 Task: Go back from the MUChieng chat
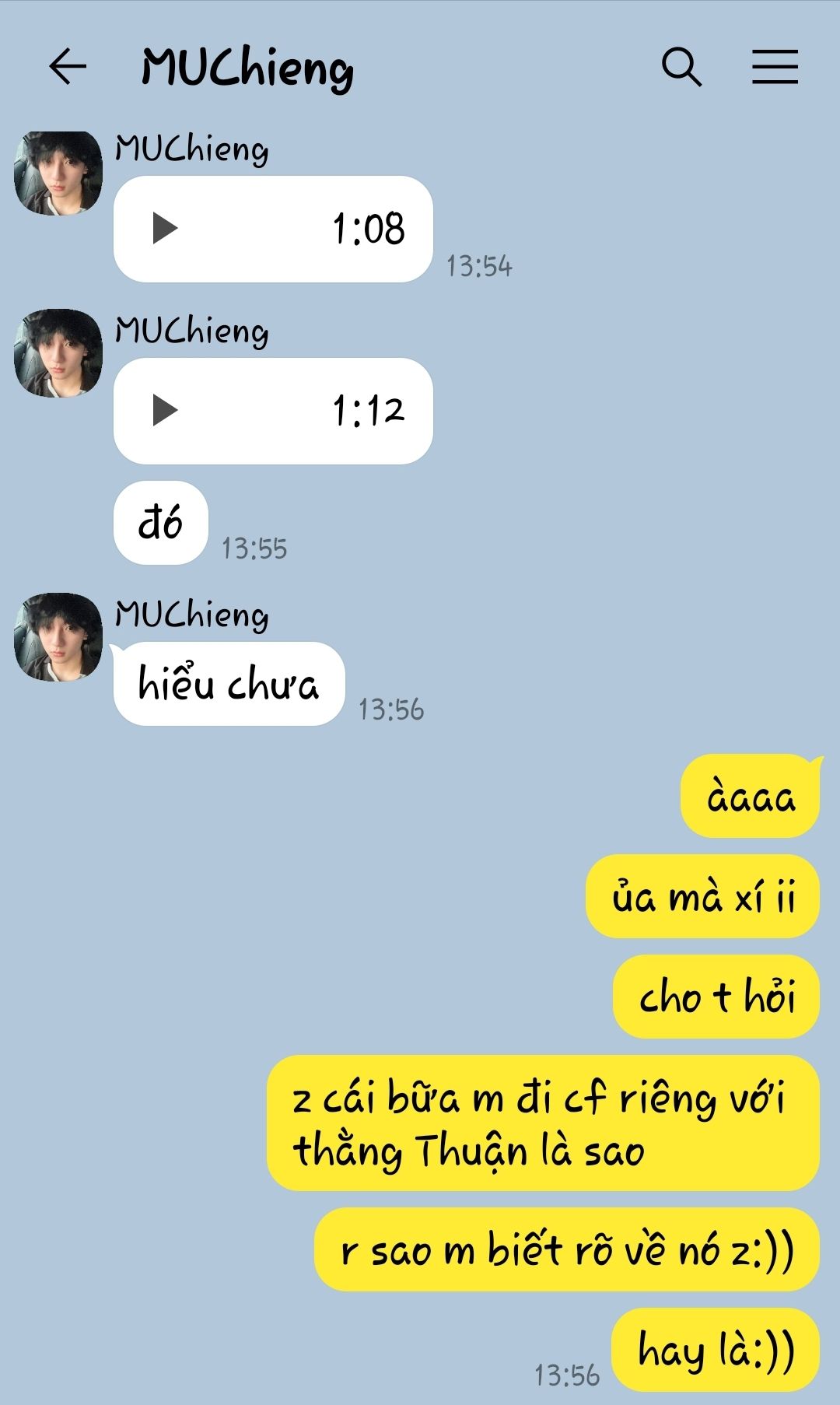(x=68, y=66)
